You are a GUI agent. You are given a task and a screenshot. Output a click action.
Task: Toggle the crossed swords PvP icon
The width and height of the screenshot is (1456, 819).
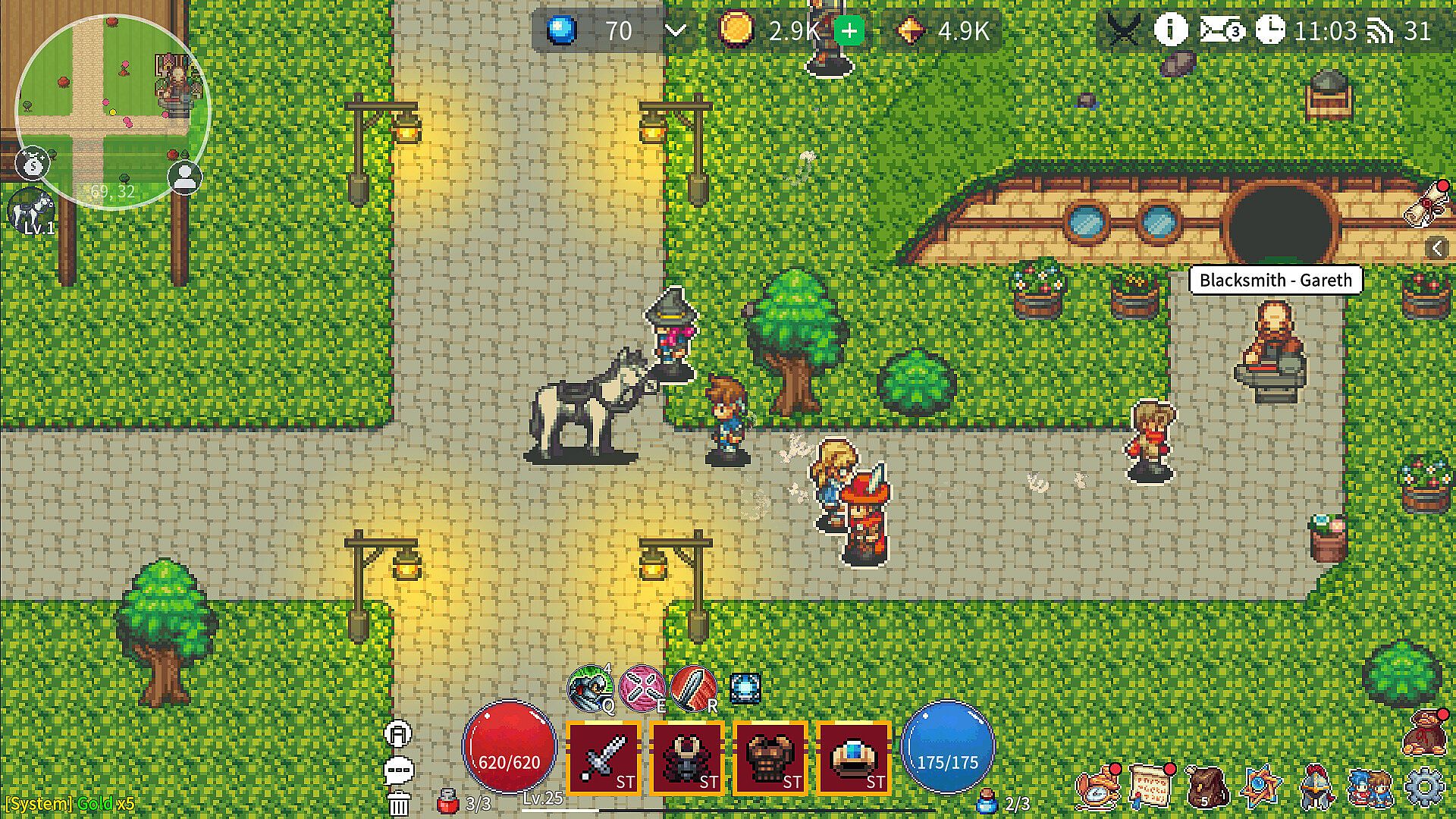(x=1123, y=30)
